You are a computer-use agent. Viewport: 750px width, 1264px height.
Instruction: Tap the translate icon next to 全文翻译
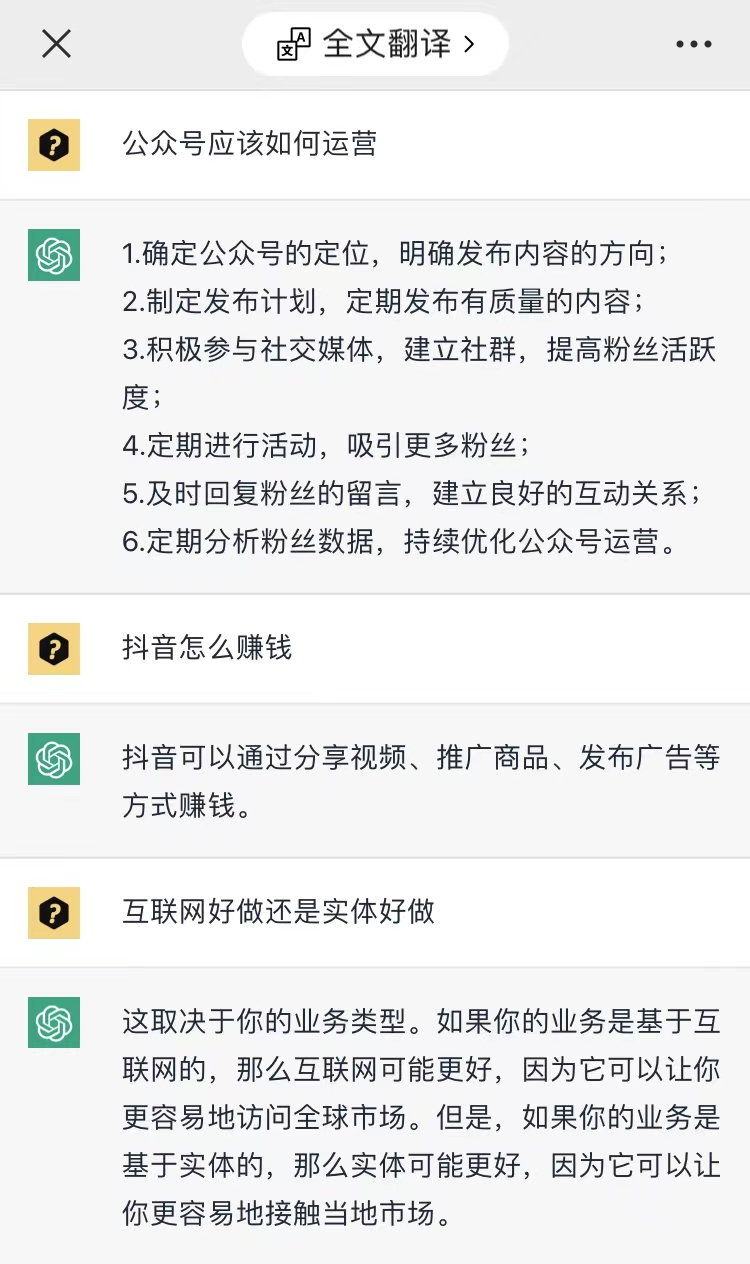[x=291, y=44]
